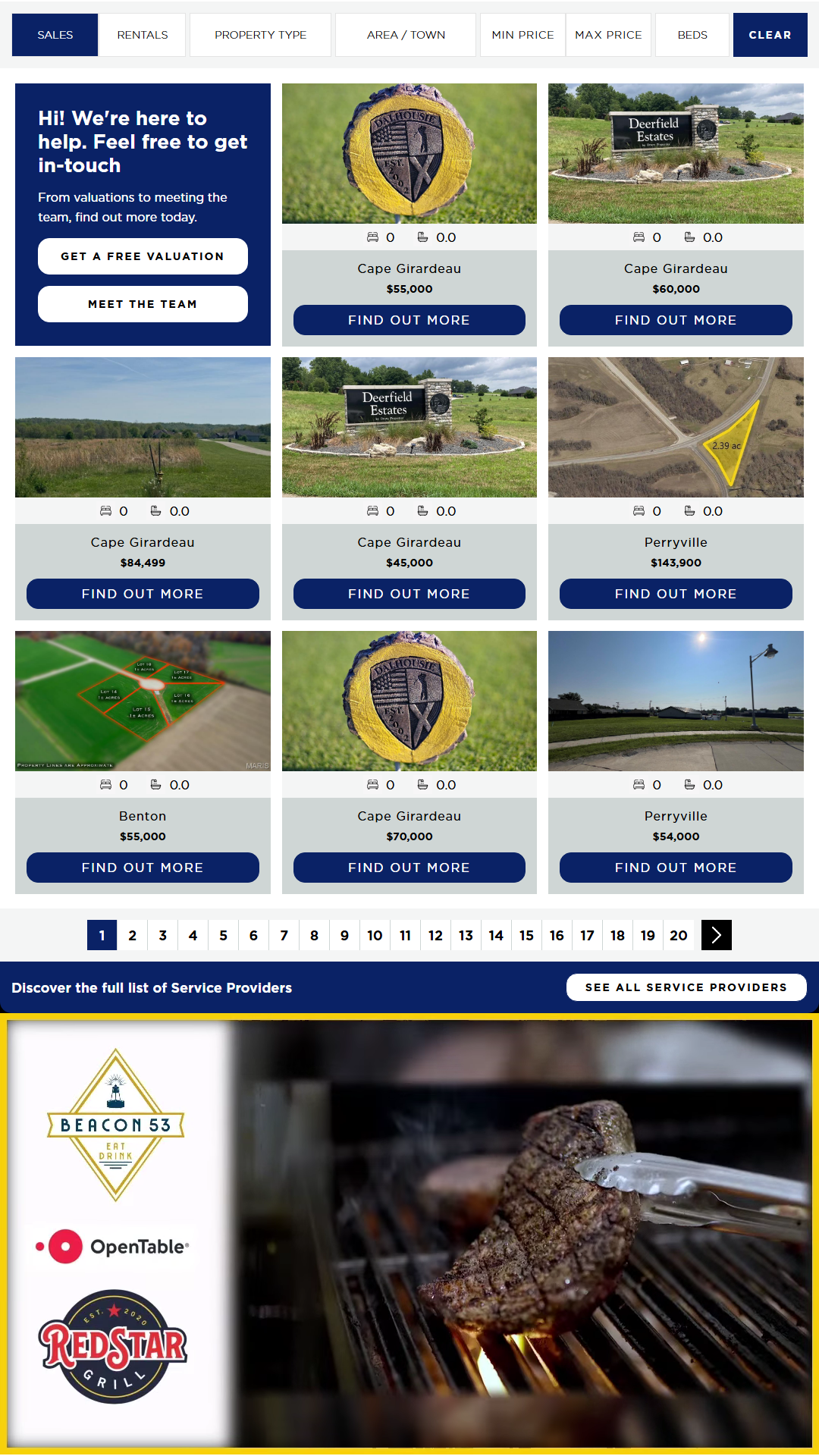Find out more on $84,499 Cape Girardeau listing
819x1456 pixels.
(143, 594)
